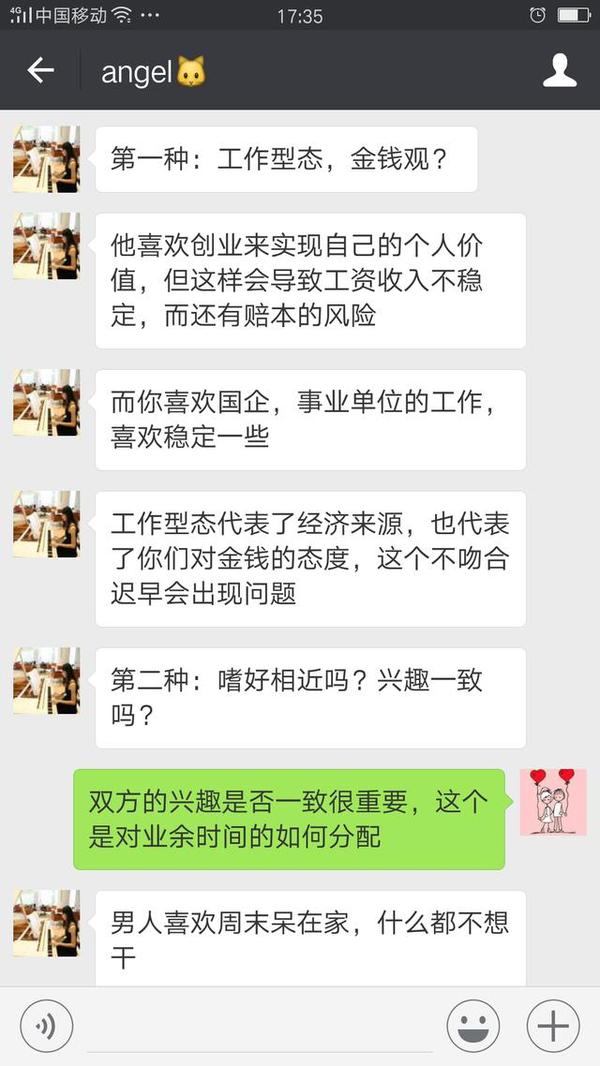Go back from the angel chat
The height and width of the screenshot is (1066, 600).
[x=40, y=71]
